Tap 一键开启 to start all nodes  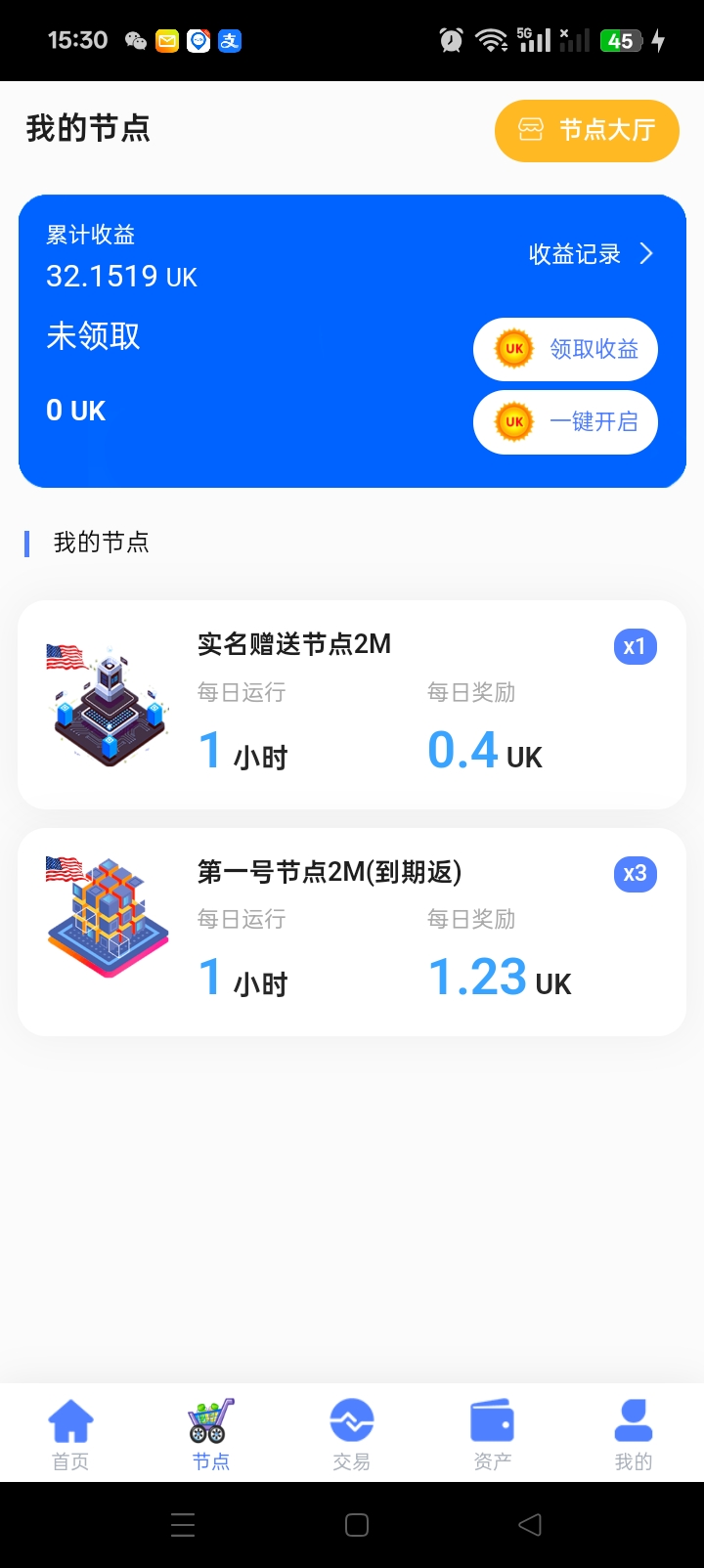pos(565,422)
